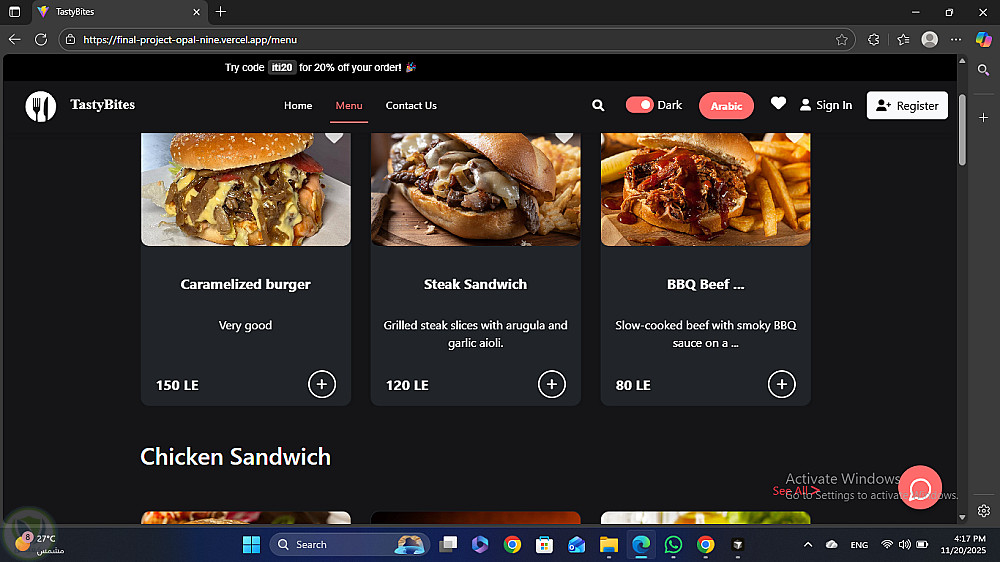Add BBQ Beef sandwich to cart

click(781, 384)
